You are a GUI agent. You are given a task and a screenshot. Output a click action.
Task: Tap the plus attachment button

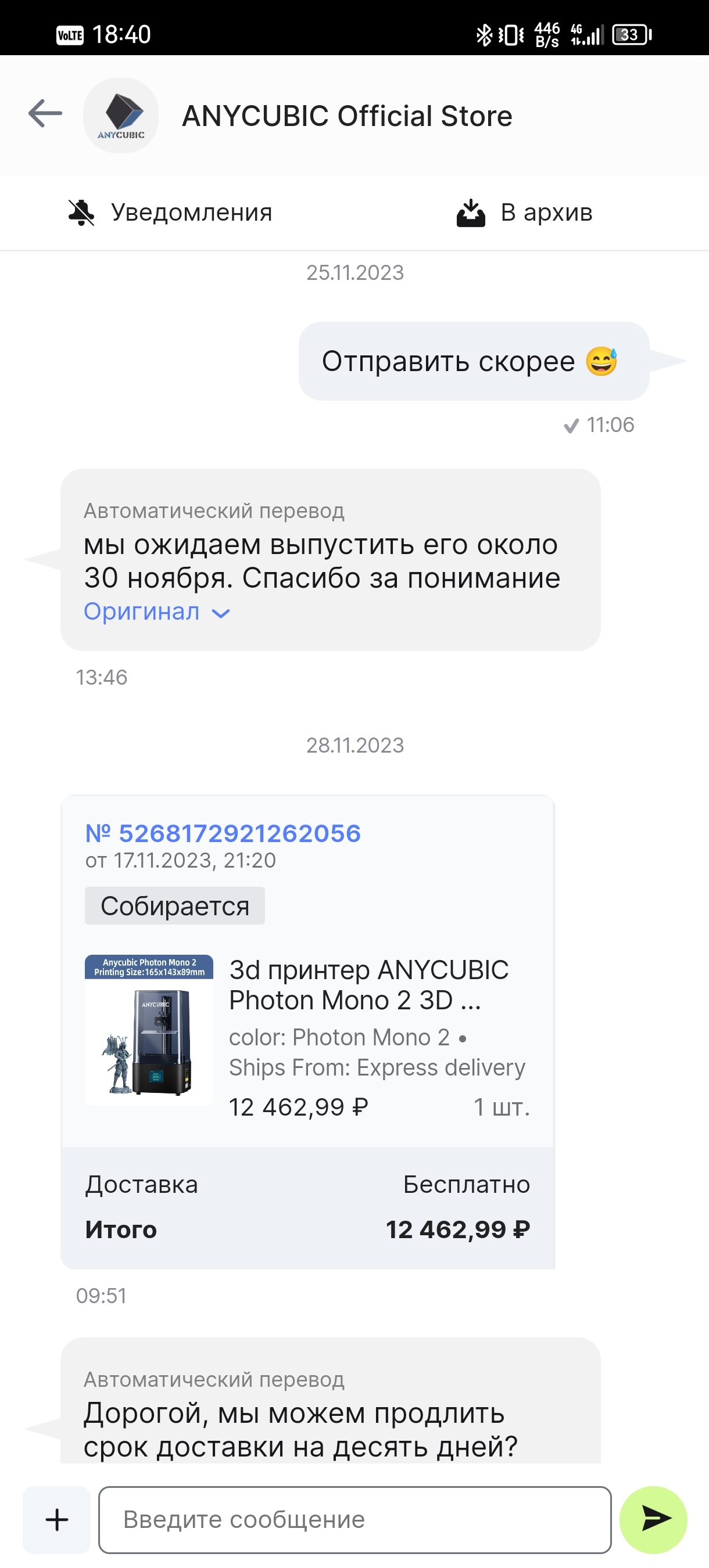pos(56,1519)
